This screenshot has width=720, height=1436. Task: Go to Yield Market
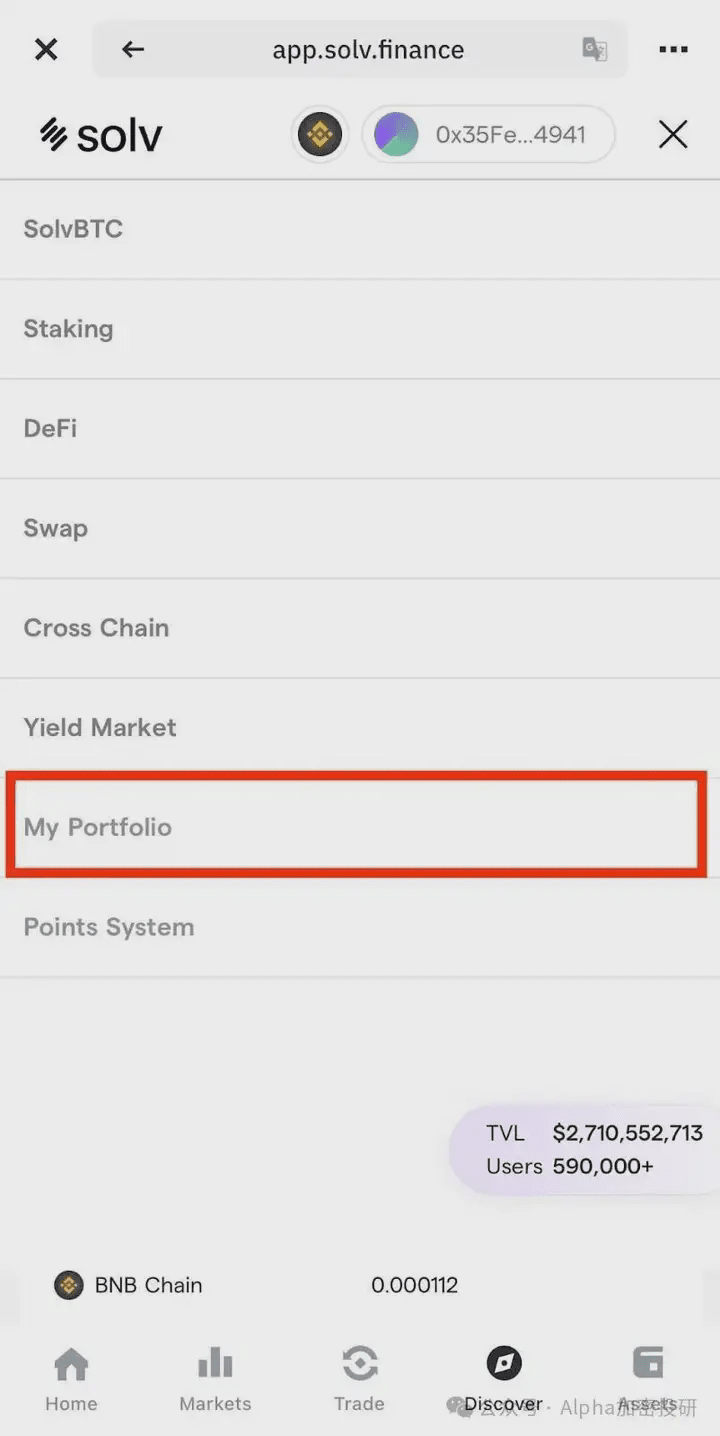100,727
